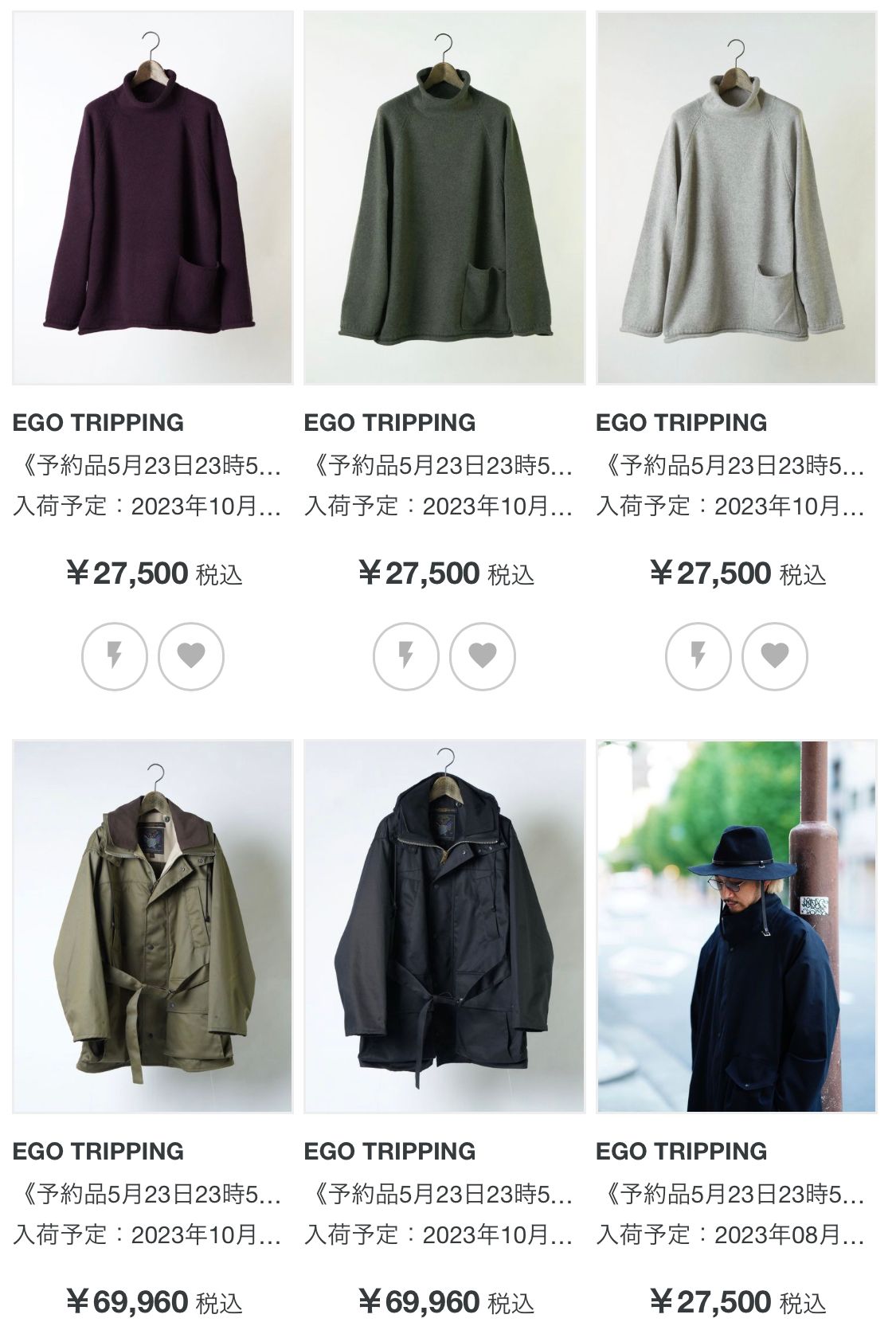Open the green turtleneck sweater product
896x1330 pixels.
[444, 198]
